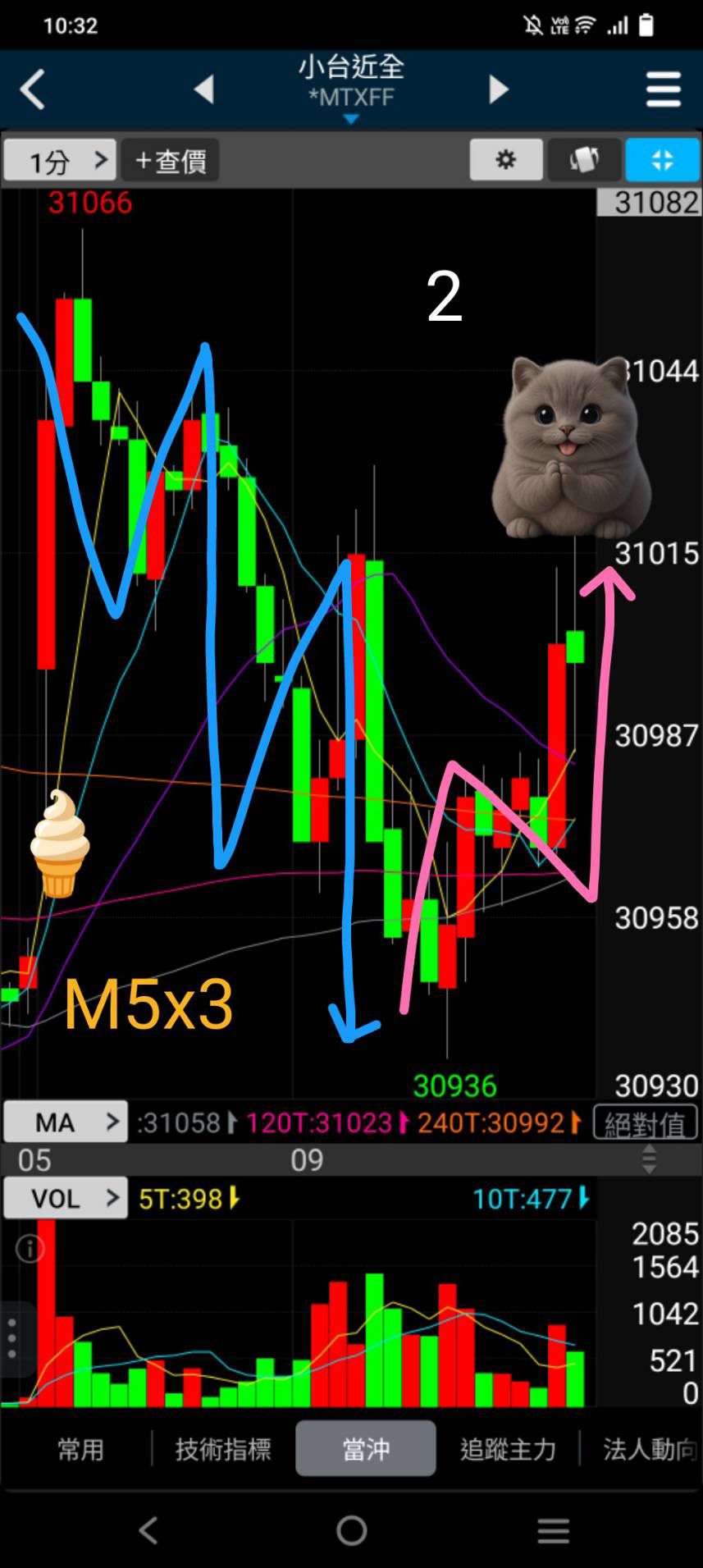The image size is (703, 1568).
Task: Open the volume info icon
Action: 30,1249
